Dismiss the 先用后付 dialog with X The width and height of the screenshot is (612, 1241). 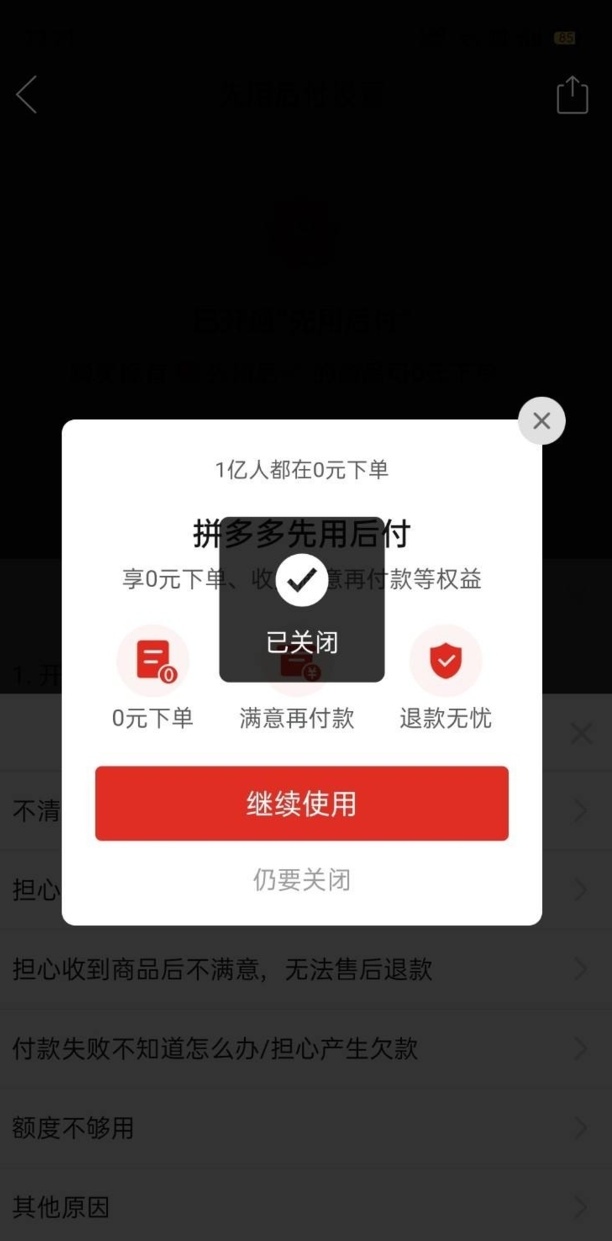click(541, 421)
